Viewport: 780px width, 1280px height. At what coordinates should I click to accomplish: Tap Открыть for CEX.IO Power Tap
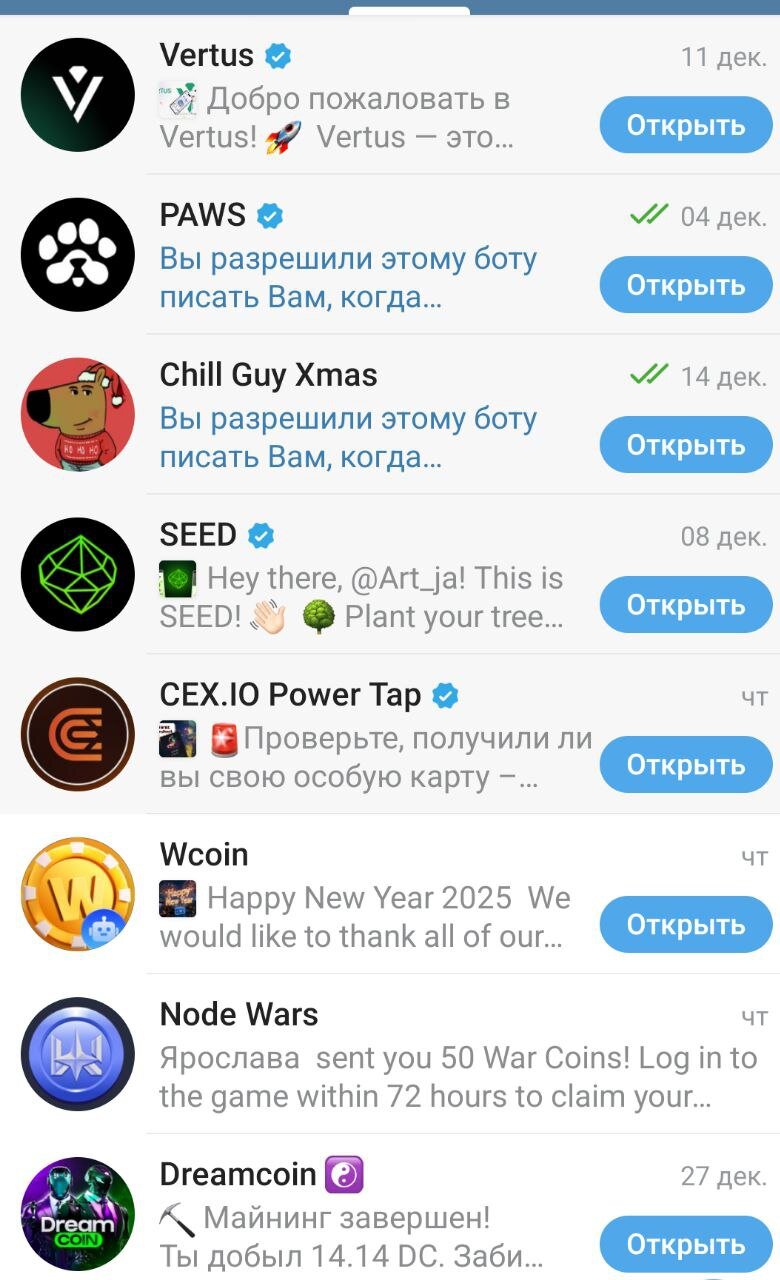(686, 765)
